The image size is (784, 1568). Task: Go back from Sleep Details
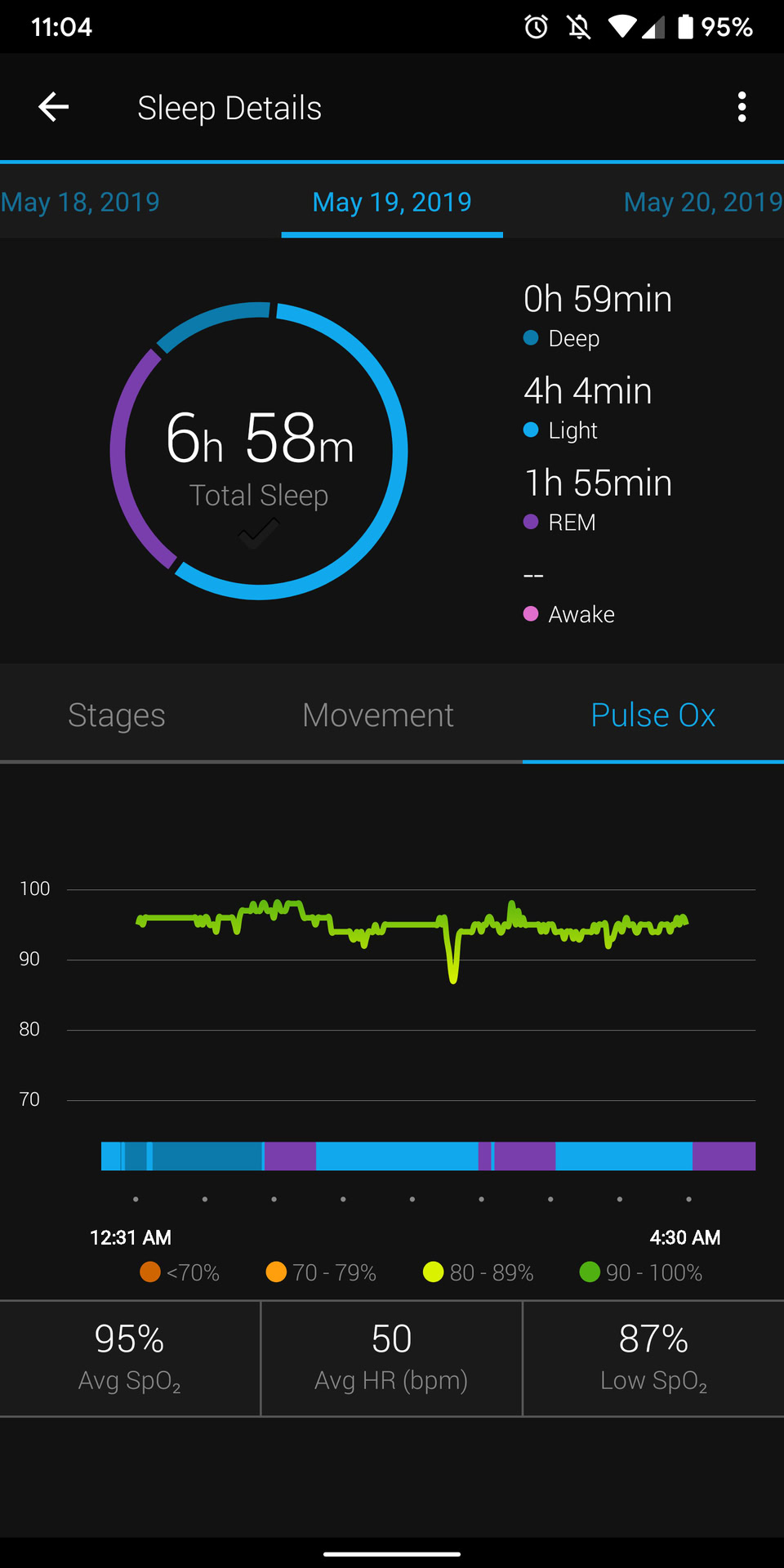(x=54, y=107)
